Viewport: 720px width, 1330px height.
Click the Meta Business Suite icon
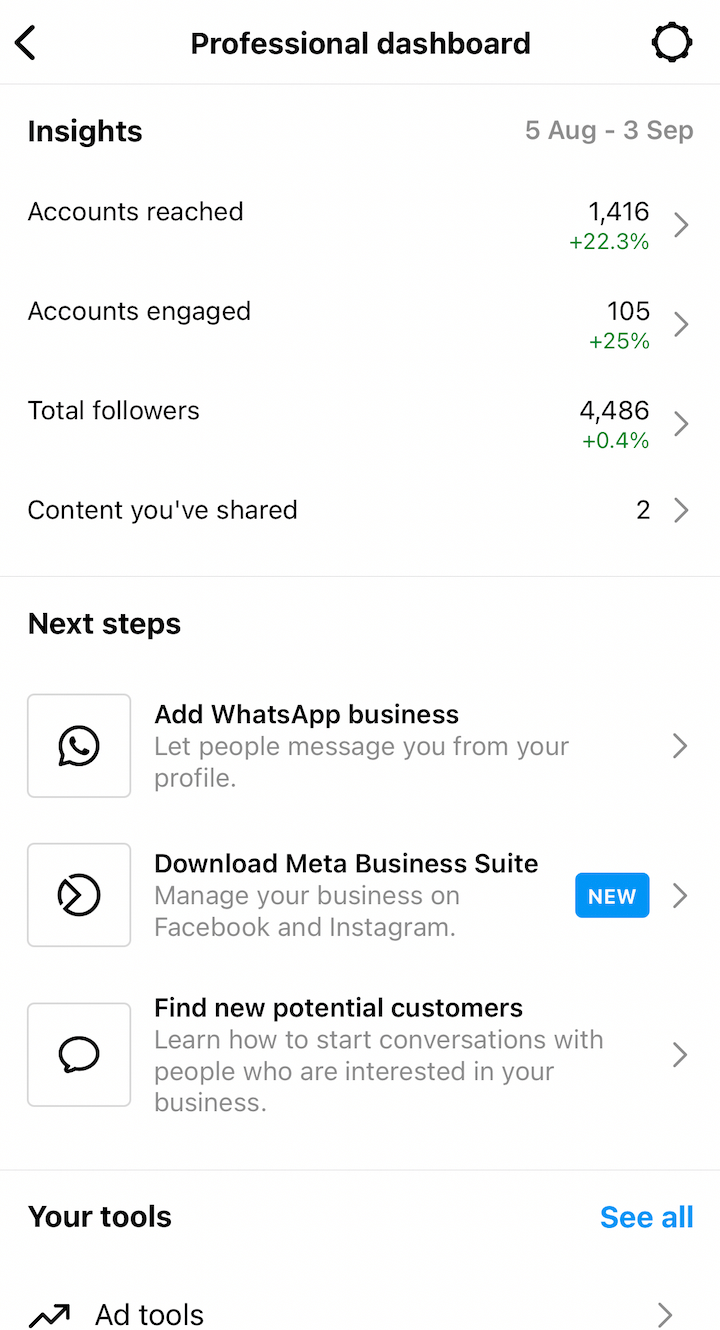[x=79, y=894]
